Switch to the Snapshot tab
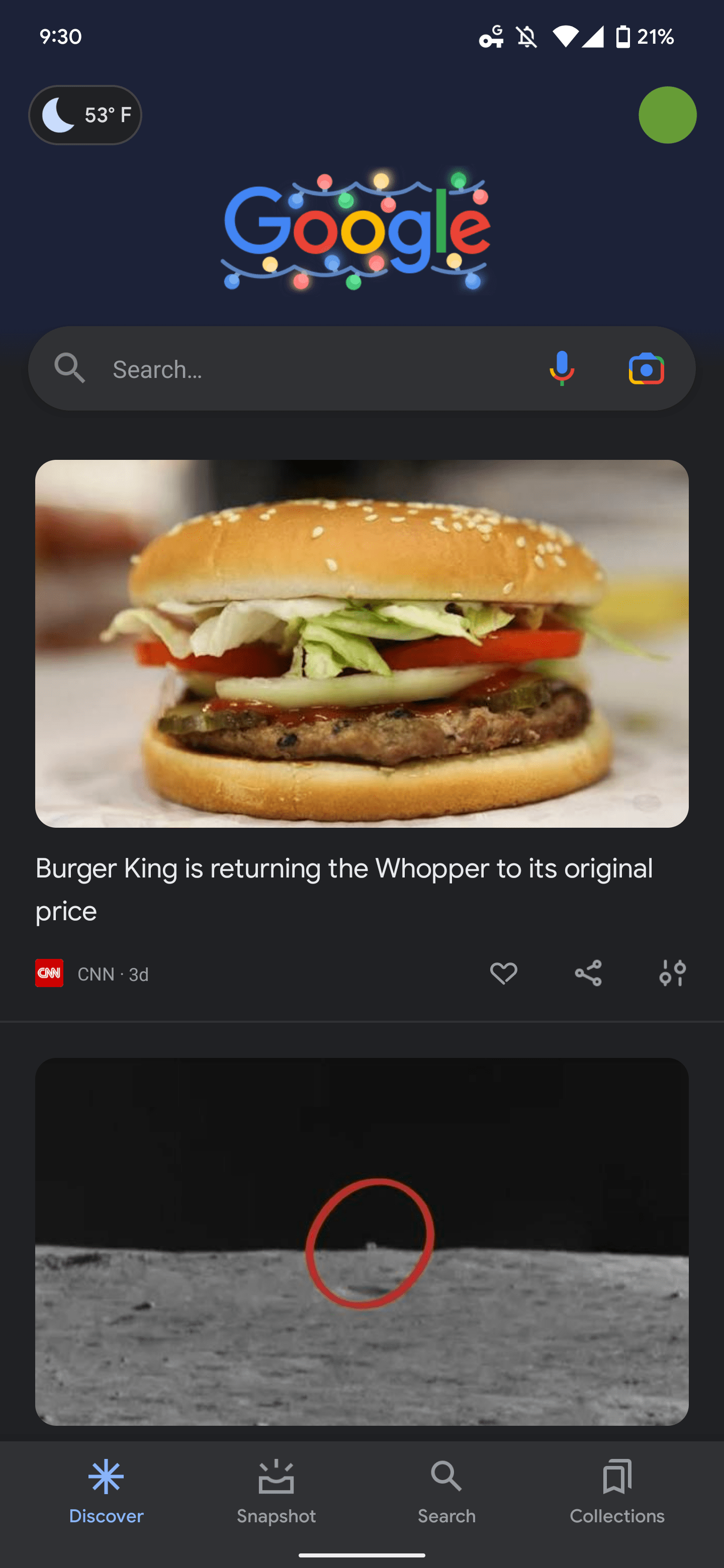 (x=277, y=1491)
